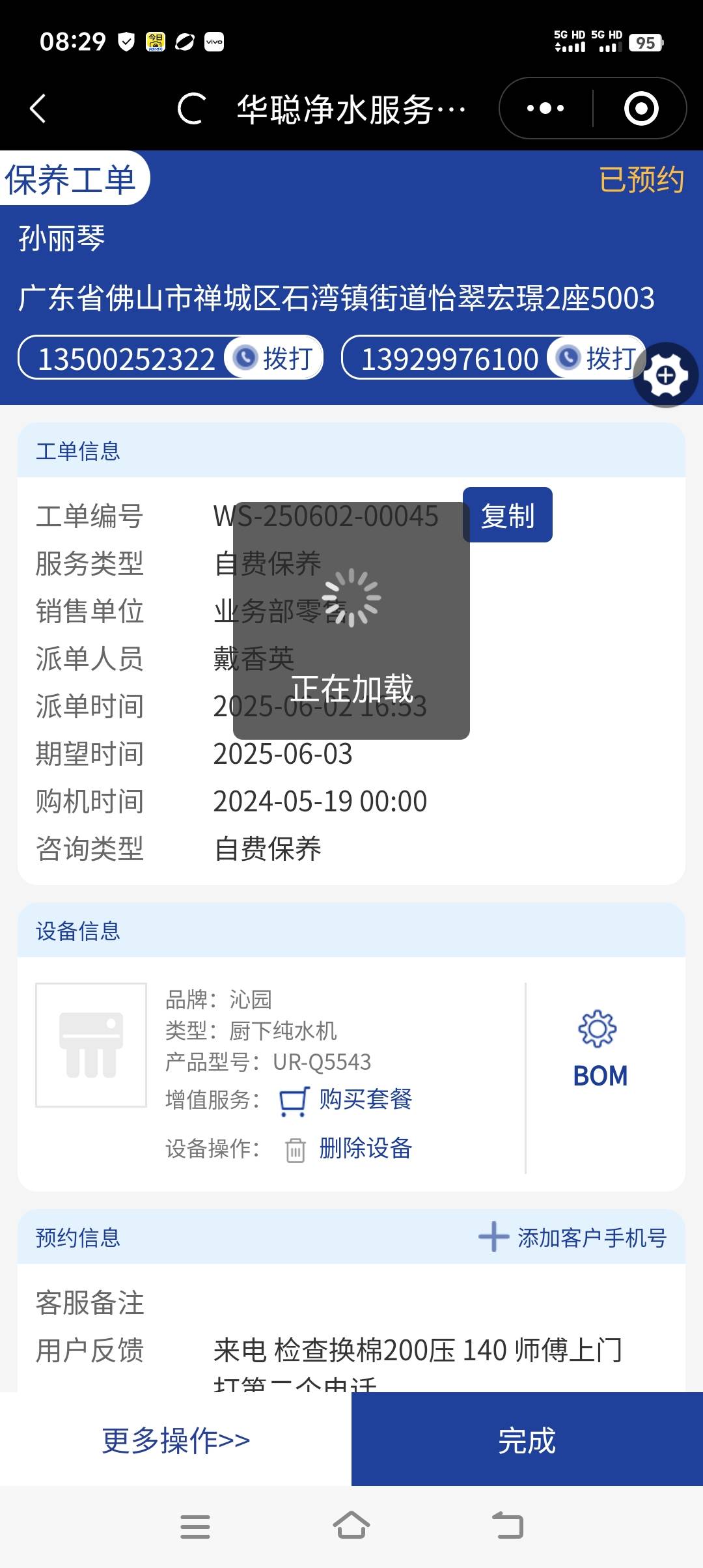Image resolution: width=703 pixels, height=1568 pixels.
Task: Open the mini program more-options menu
Action: click(x=545, y=108)
